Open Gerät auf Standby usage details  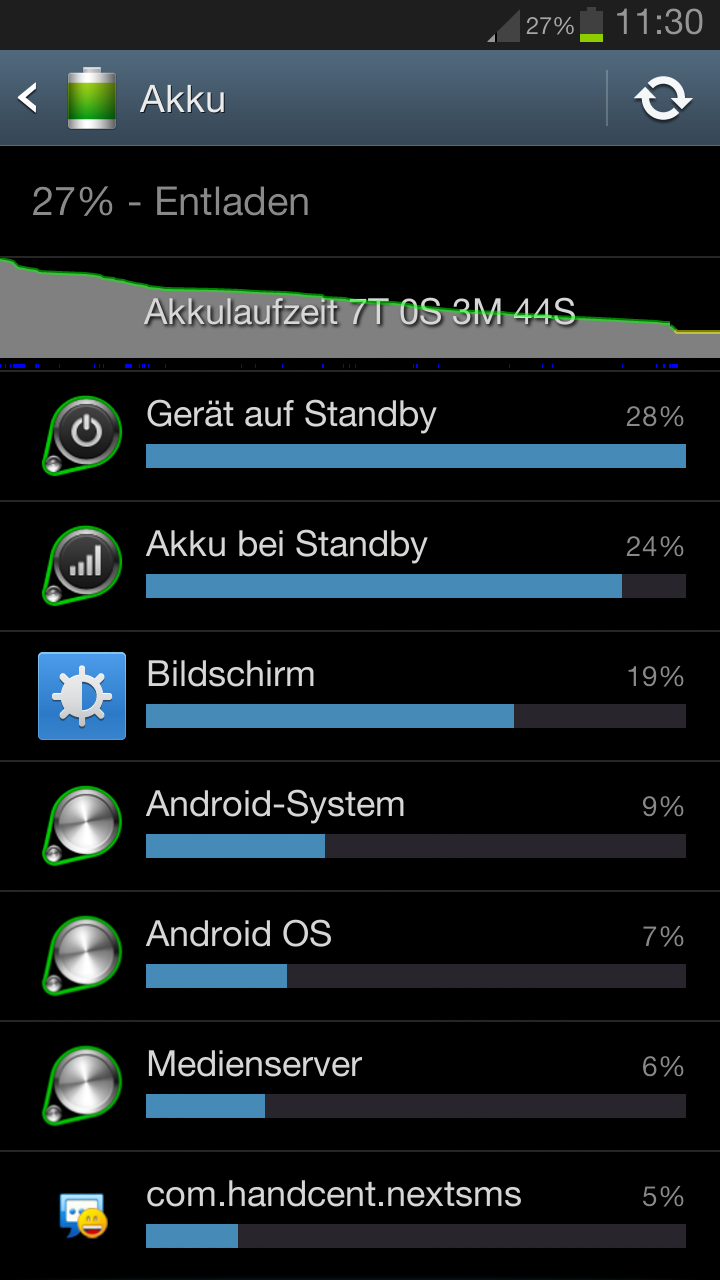coord(360,436)
